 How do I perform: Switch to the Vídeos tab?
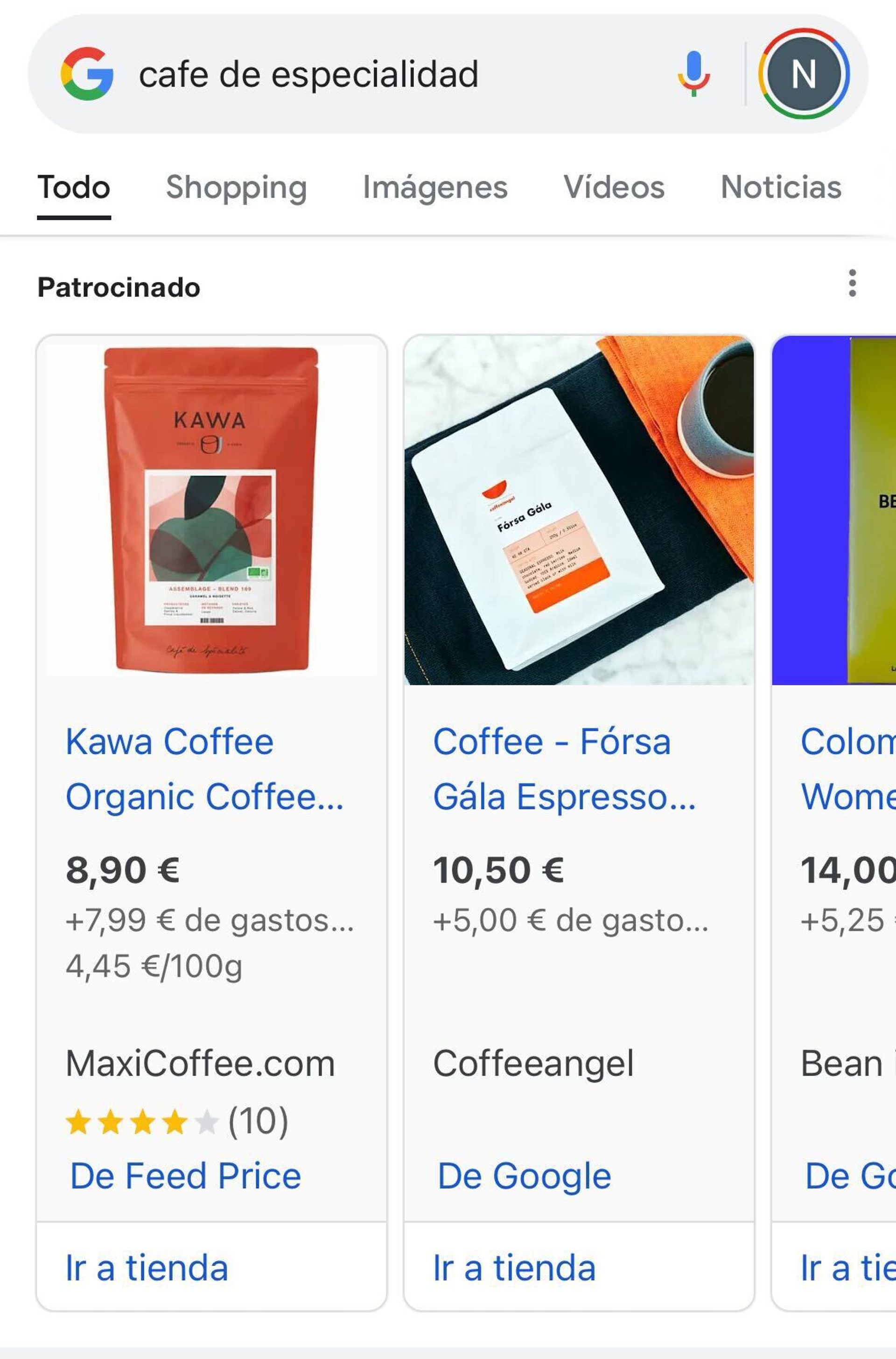point(614,187)
